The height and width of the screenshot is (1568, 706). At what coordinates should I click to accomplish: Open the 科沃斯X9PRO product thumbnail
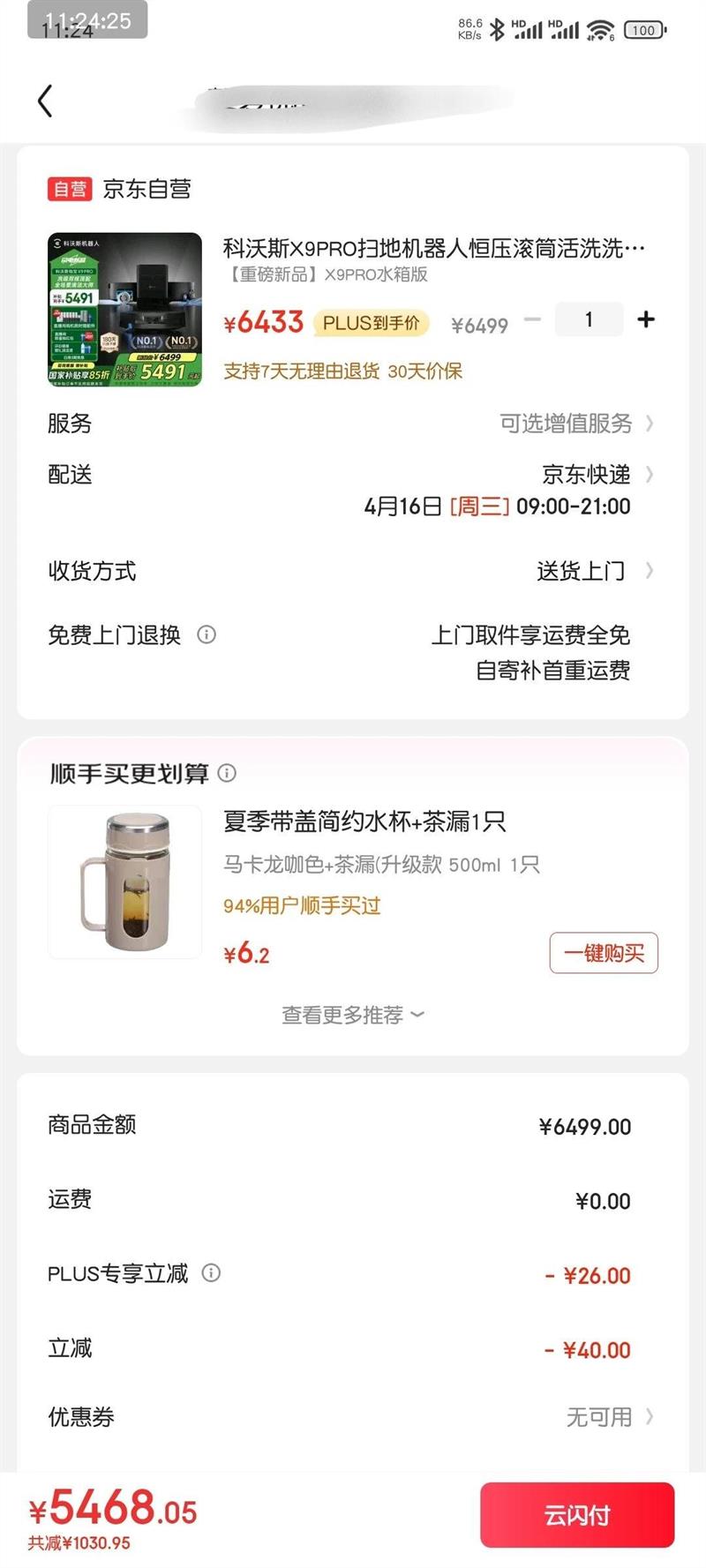click(124, 310)
